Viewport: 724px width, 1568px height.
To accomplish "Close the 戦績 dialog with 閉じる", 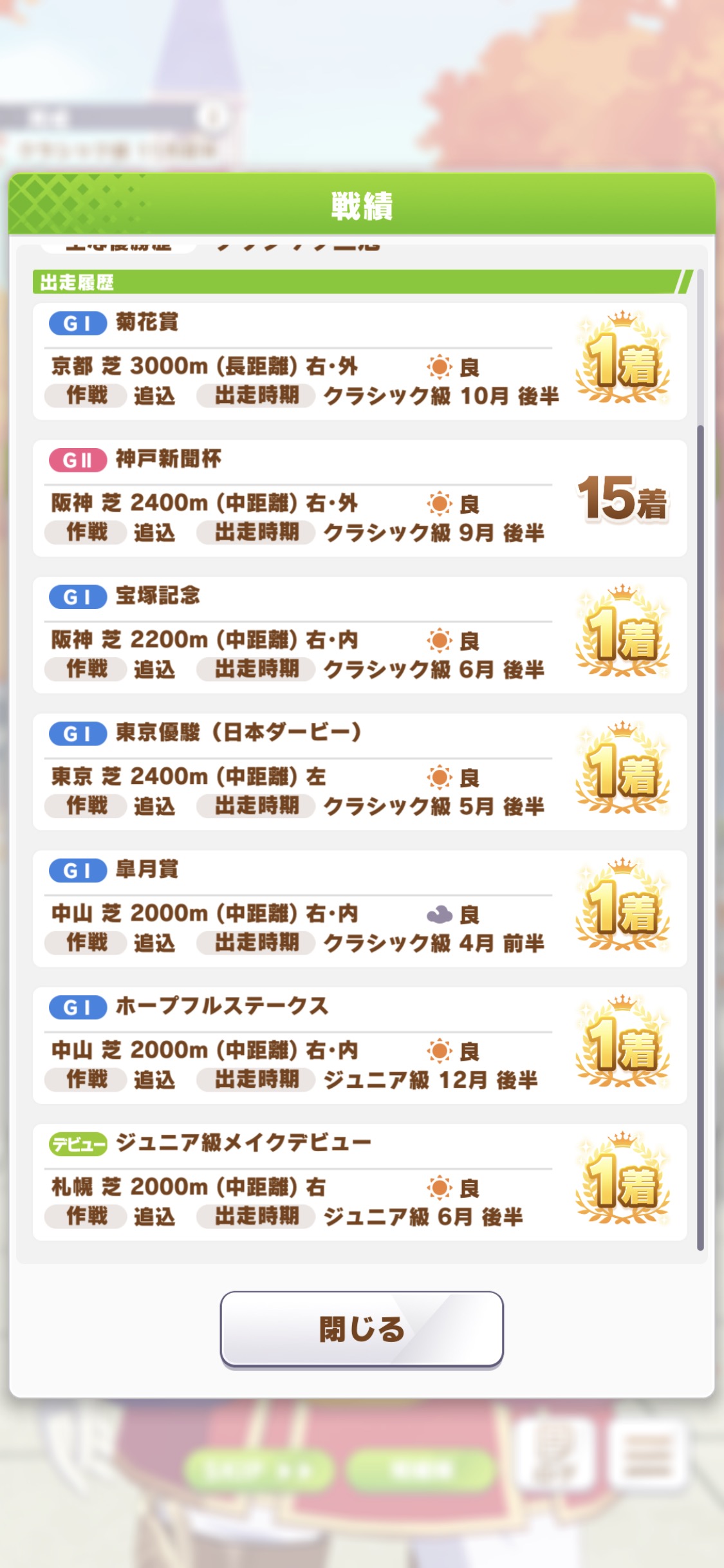I will 362,1329.
